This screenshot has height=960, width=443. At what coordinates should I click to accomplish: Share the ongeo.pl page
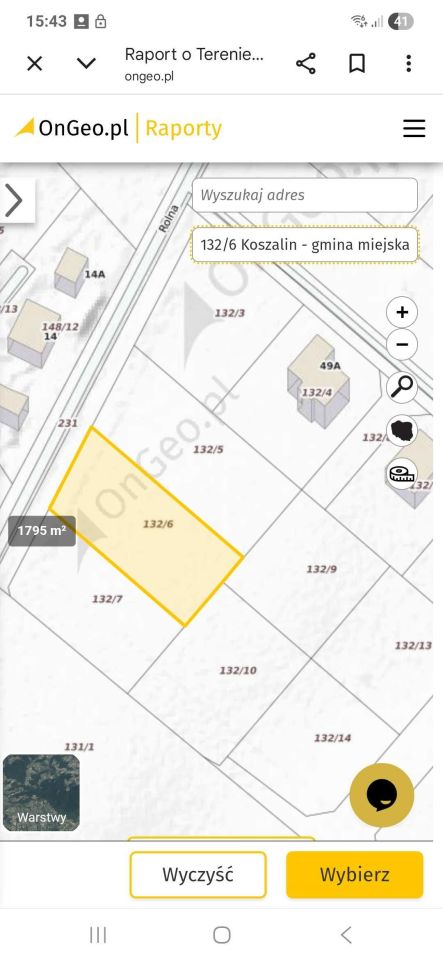305,63
